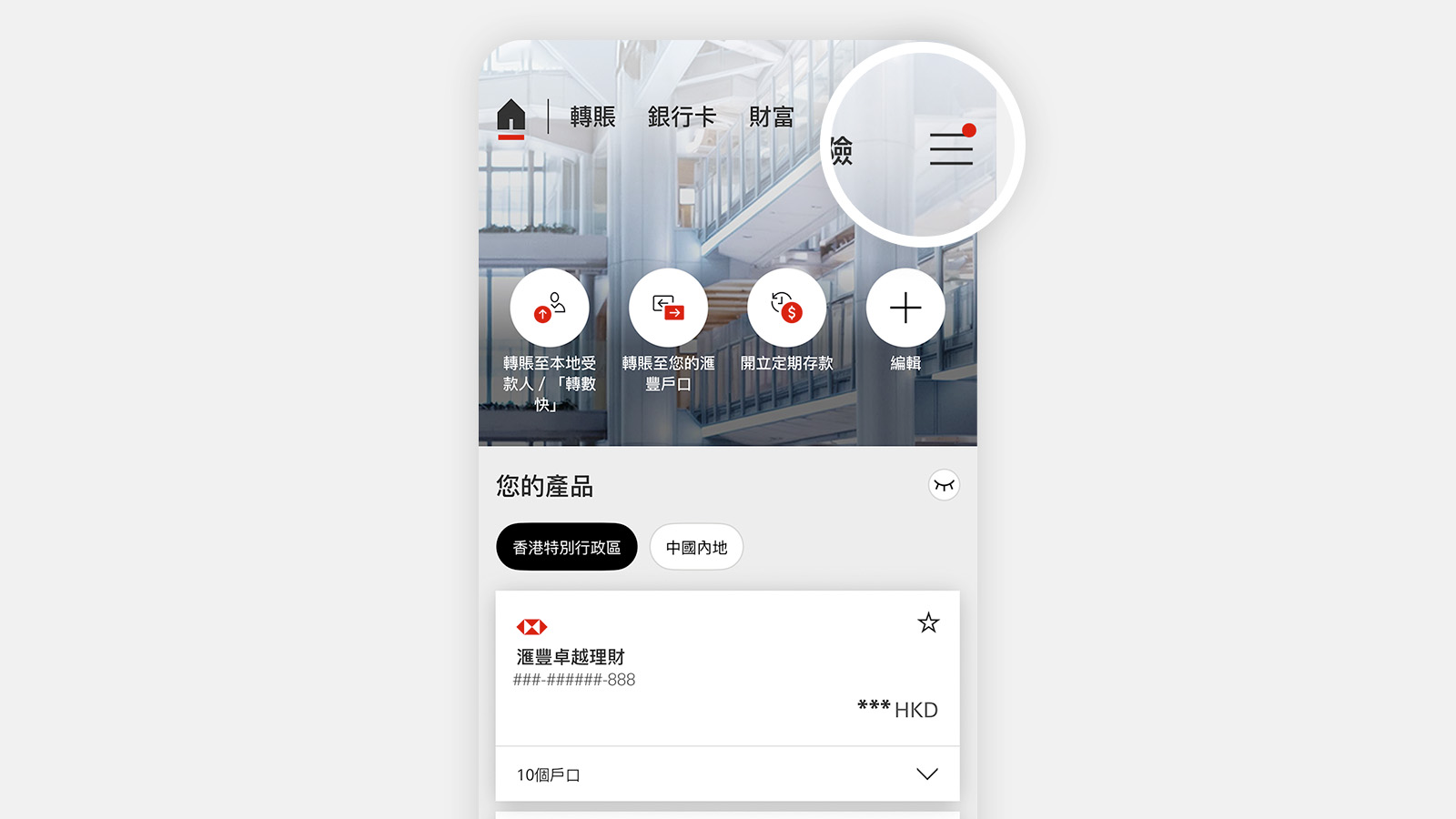Select the 中國內地 chip
Image resolution: width=1456 pixels, height=819 pixels.
[696, 547]
